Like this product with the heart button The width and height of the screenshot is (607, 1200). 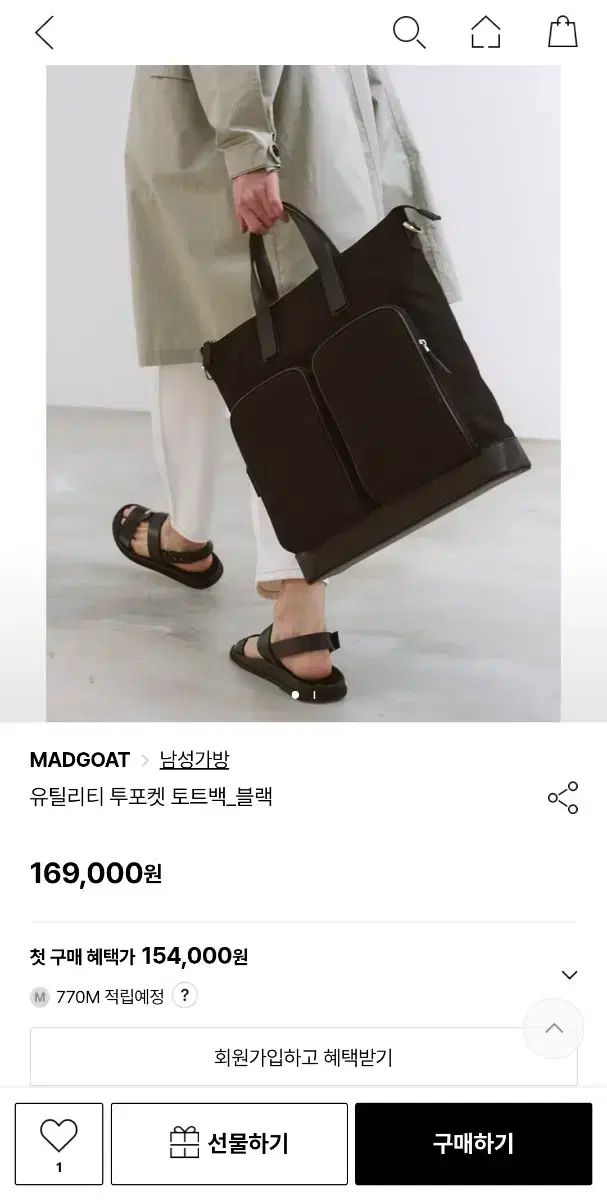59,1142
